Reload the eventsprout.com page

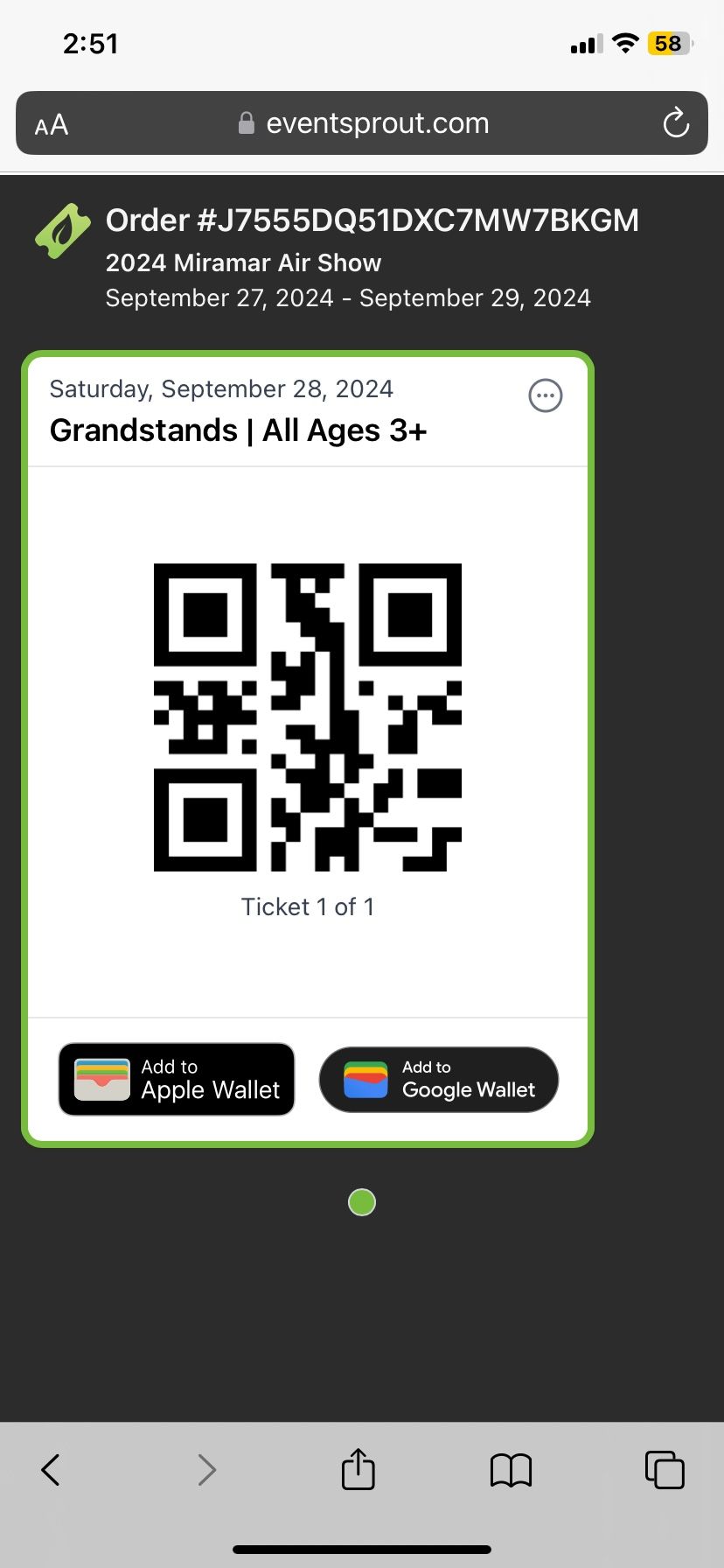tap(675, 123)
